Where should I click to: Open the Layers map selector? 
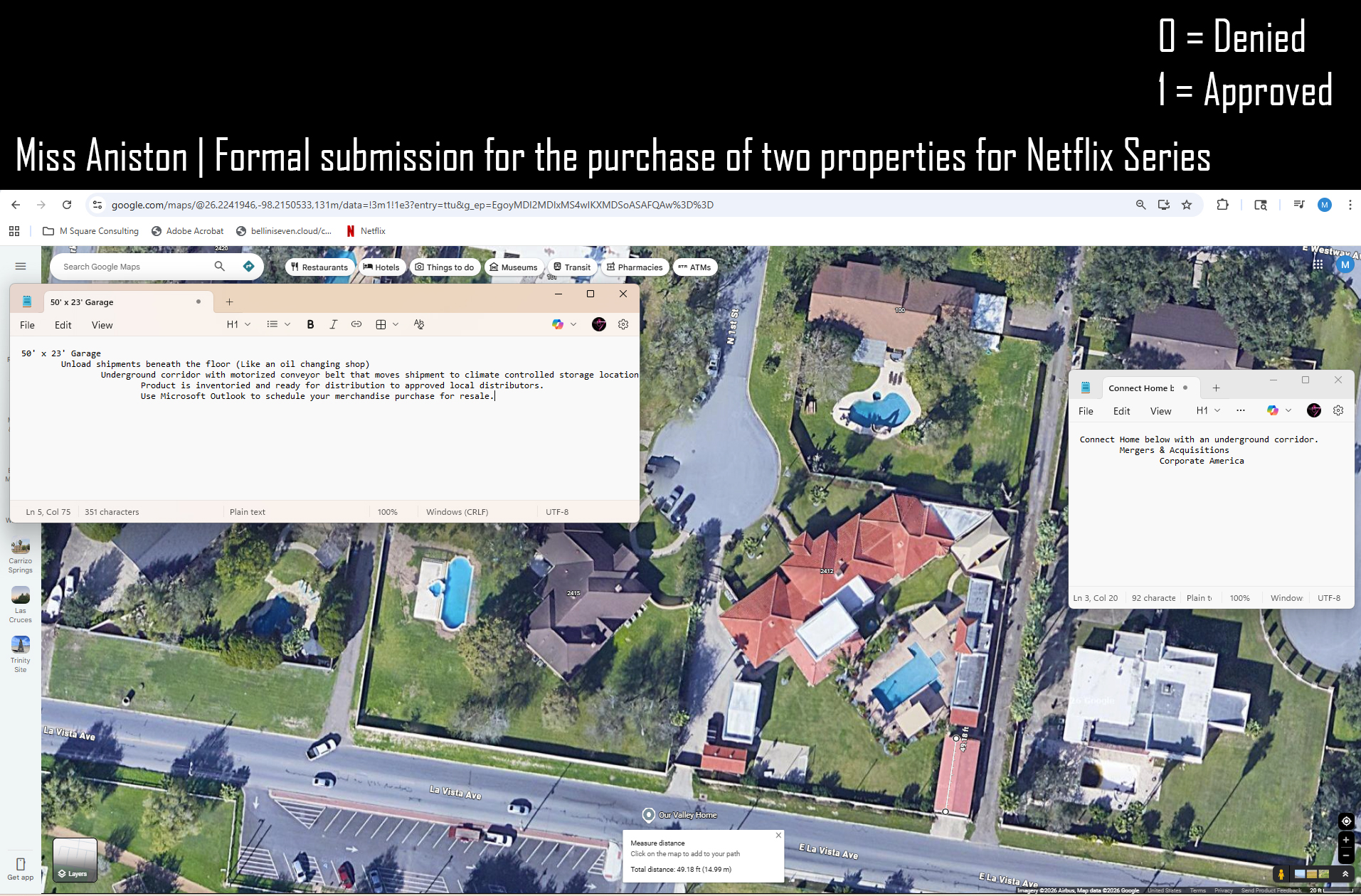(75, 860)
